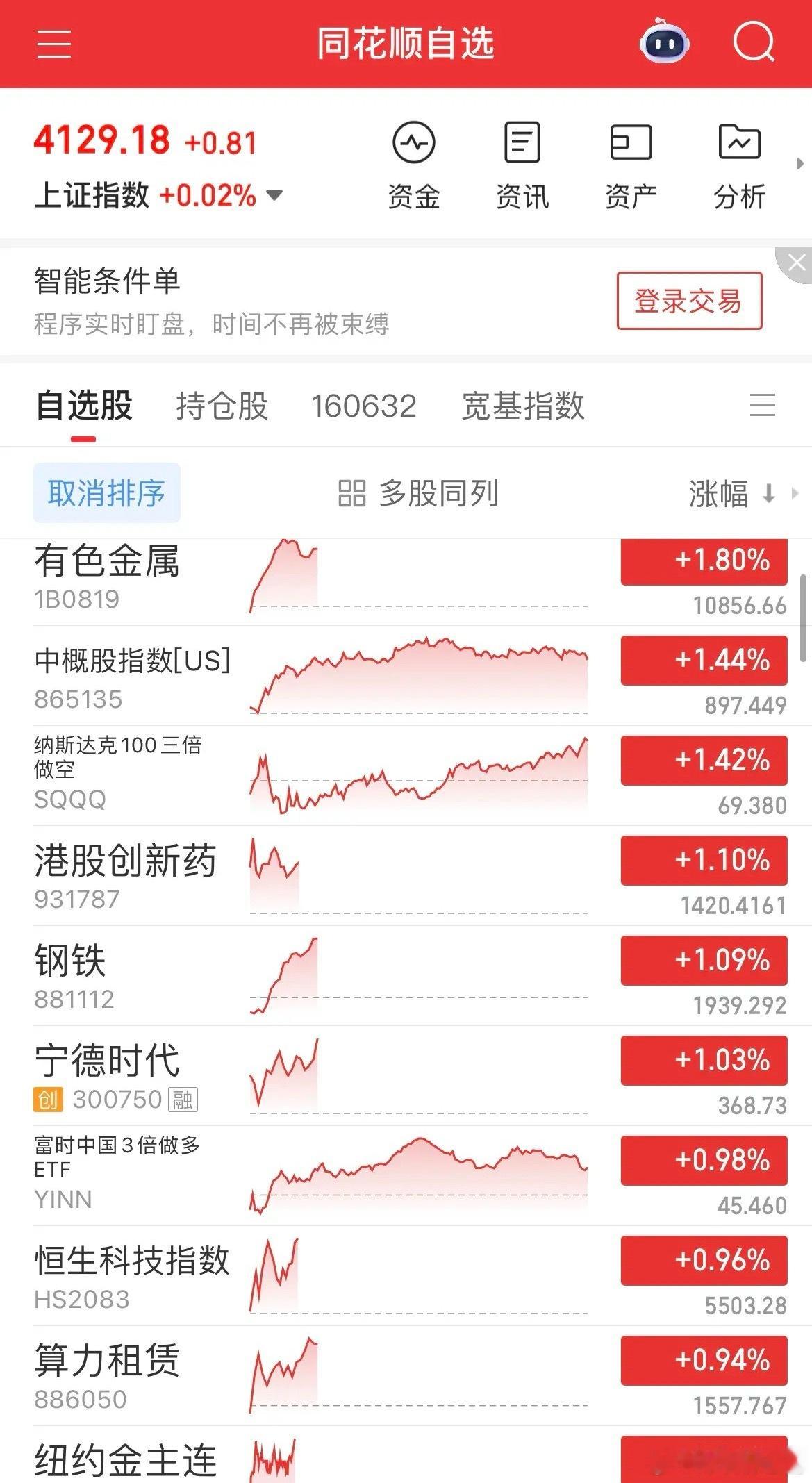The width and height of the screenshot is (812, 1483).
Task: Open the robot AI assistant
Action: pyautogui.click(x=664, y=43)
